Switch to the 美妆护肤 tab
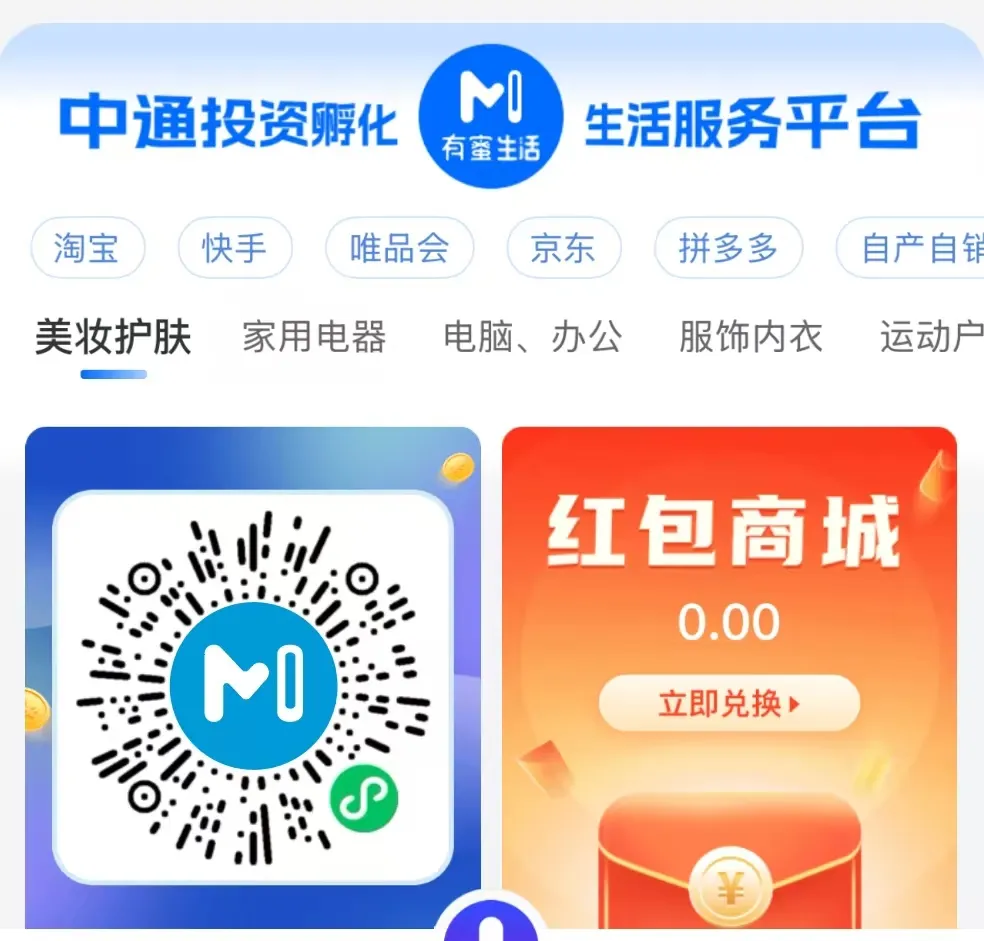 pos(113,338)
